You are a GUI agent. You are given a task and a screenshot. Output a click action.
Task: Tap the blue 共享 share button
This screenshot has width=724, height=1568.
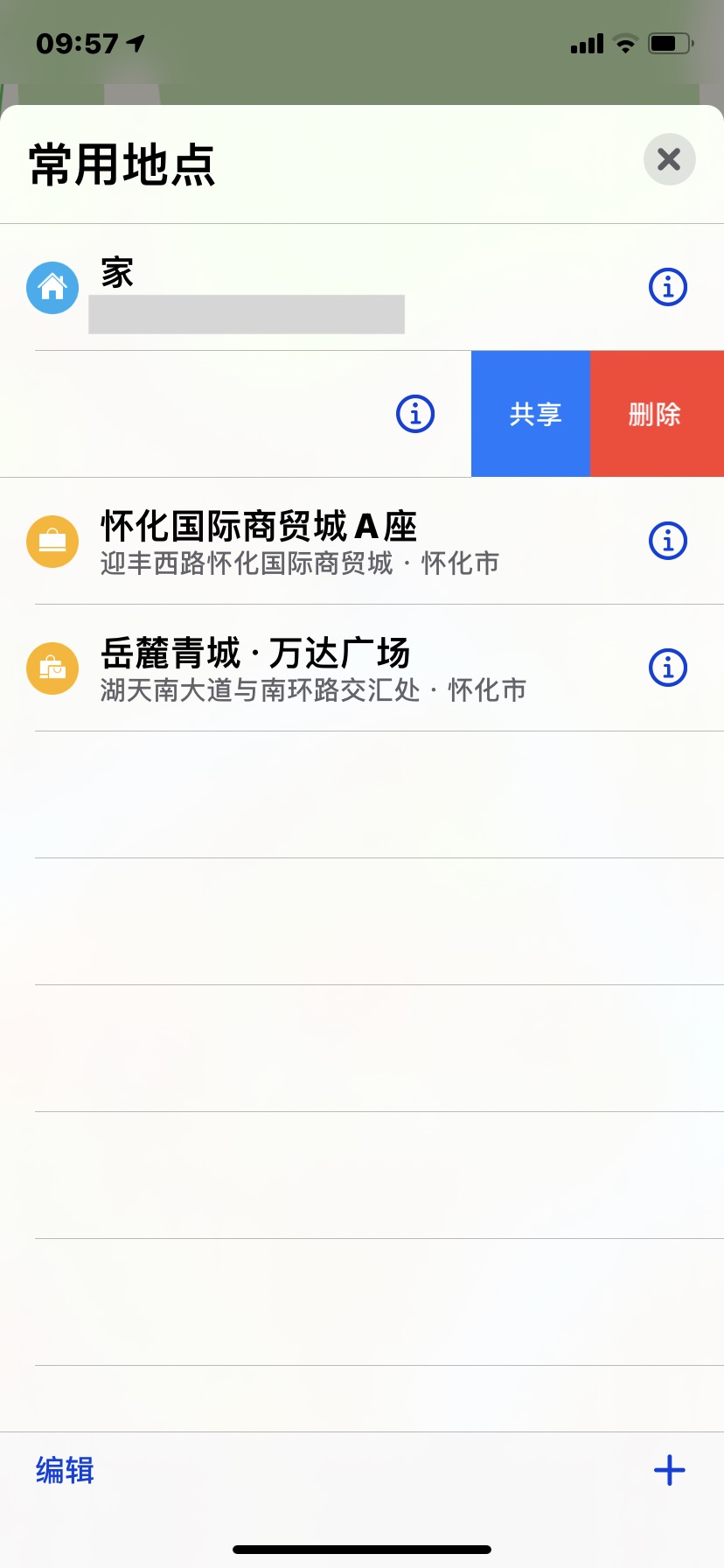tap(532, 414)
